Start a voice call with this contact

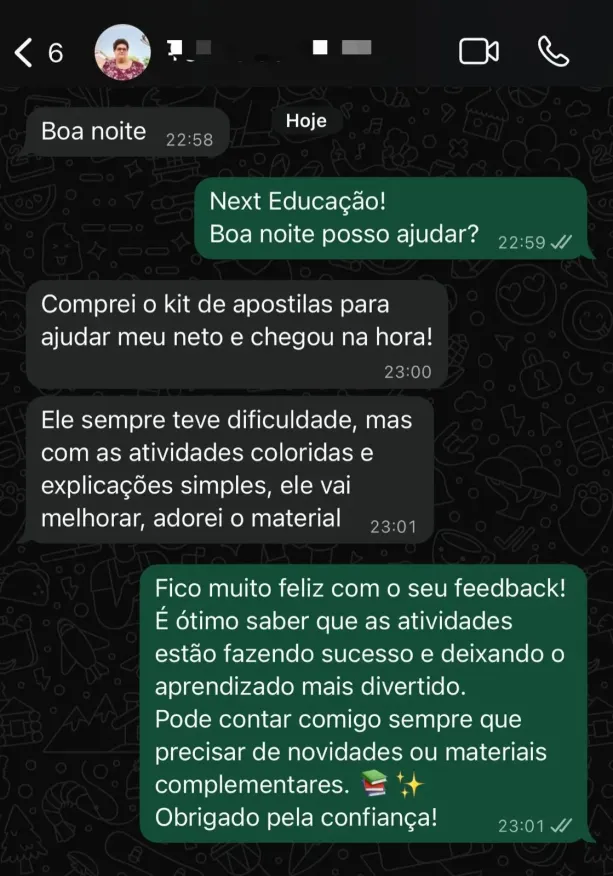(553, 51)
